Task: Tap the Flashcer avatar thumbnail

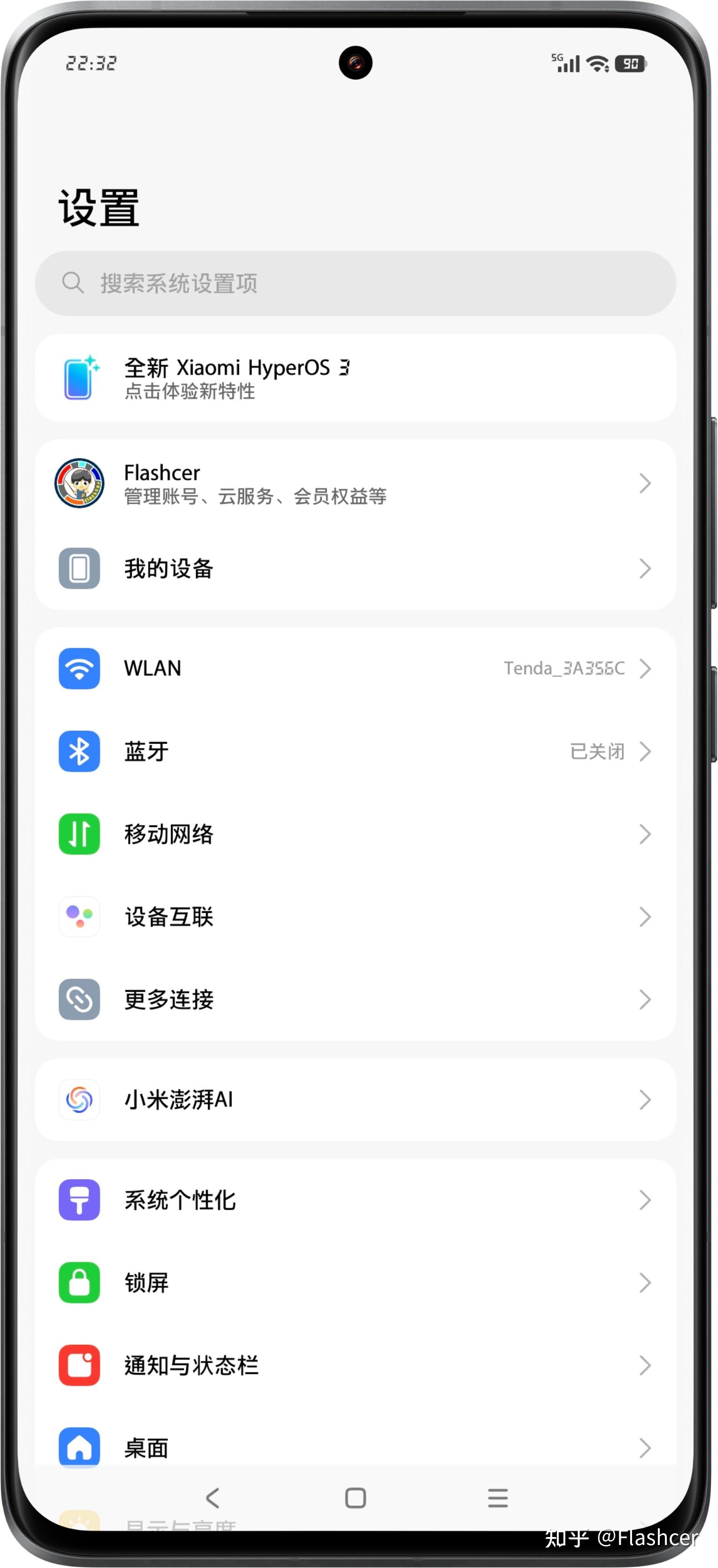Action: point(79,483)
